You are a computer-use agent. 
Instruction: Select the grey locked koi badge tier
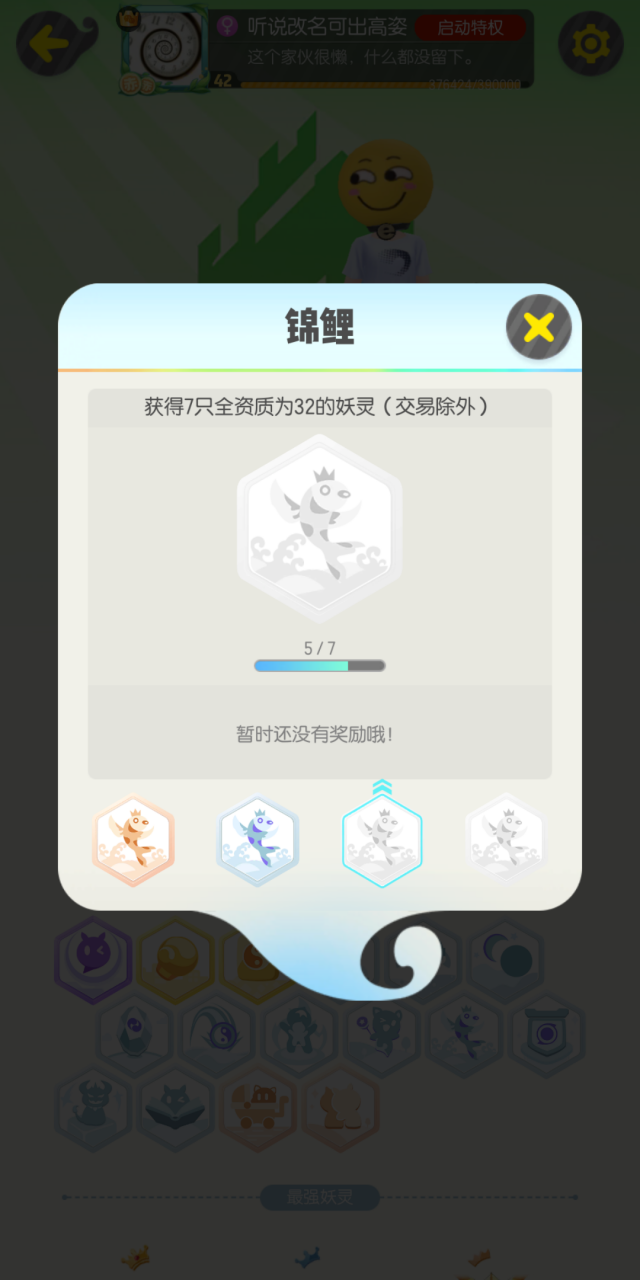(506, 840)
